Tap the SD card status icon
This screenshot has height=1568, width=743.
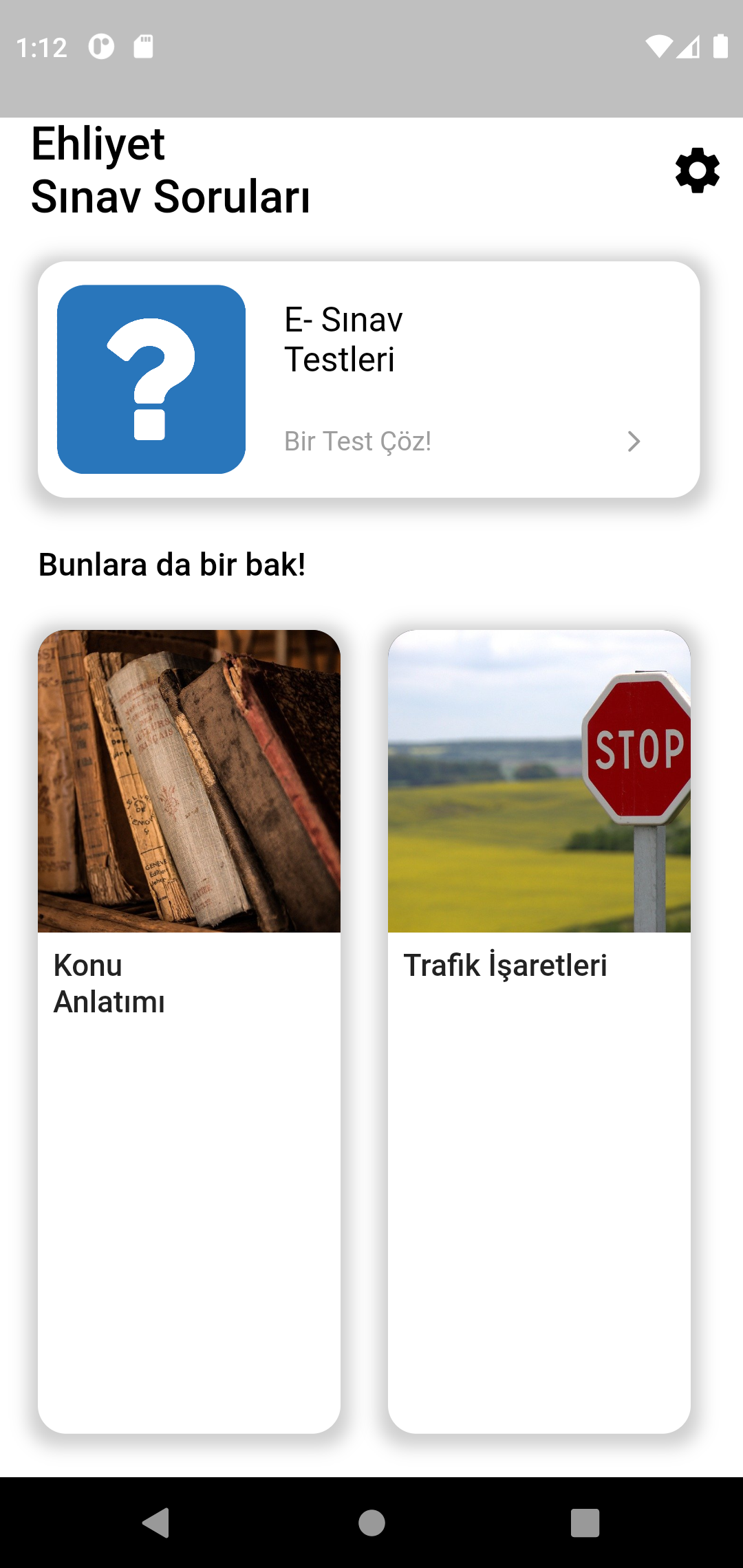142,47
